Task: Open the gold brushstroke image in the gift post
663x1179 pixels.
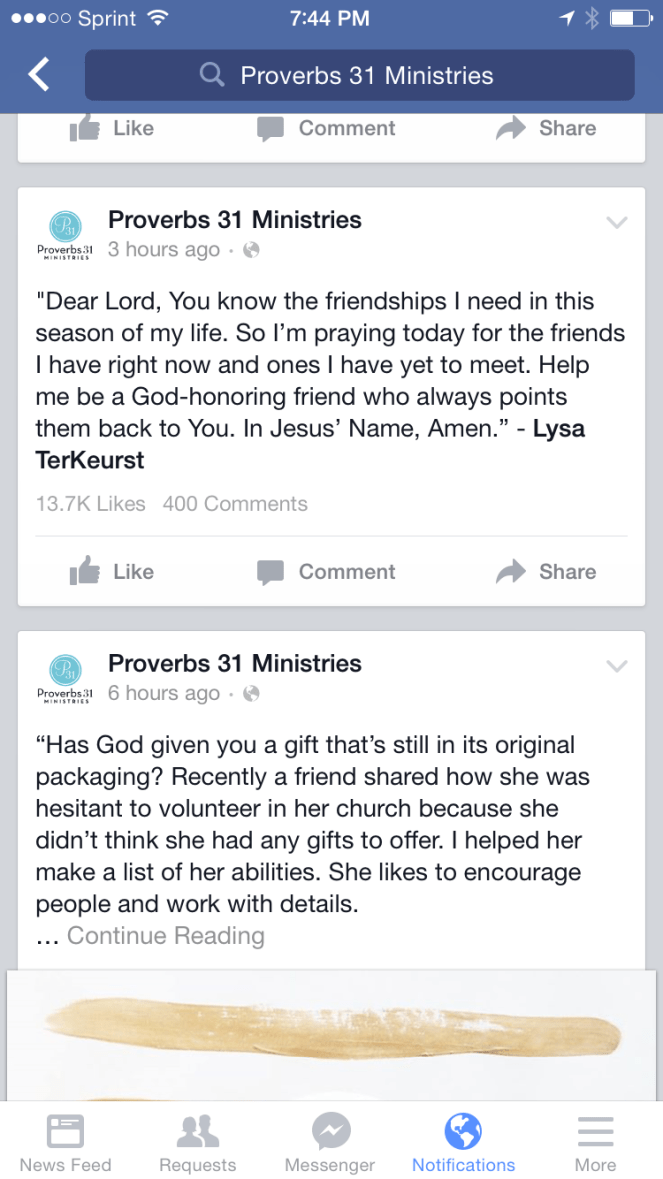Action: (x=331, y=1035)
